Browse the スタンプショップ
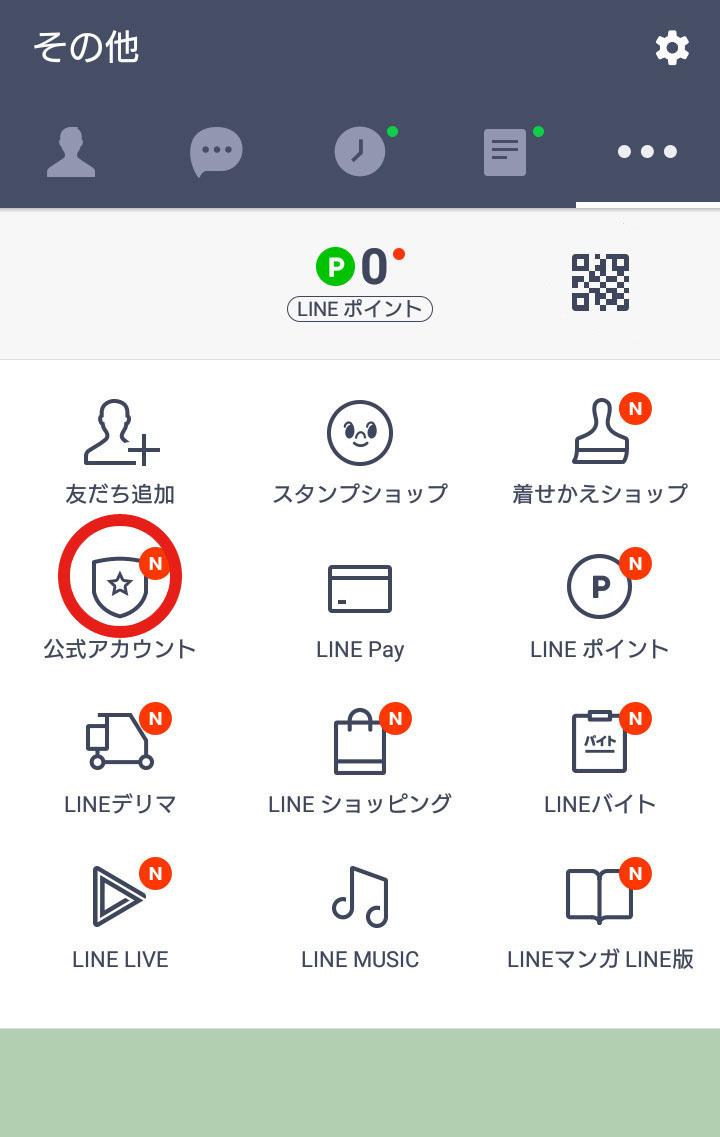Viewport: 720px width, 1137px height. tap(360, 448)
